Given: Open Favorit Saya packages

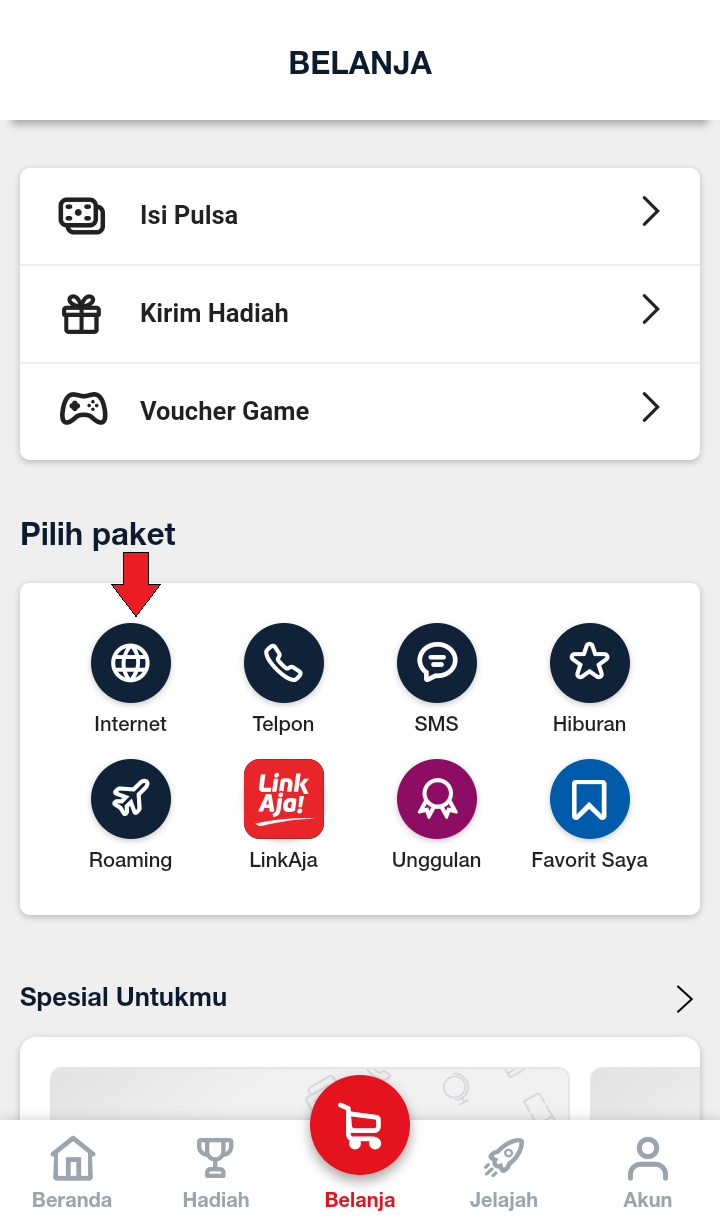Looking at the screenshot, I should pyautogui.click(x=590, y=799).
